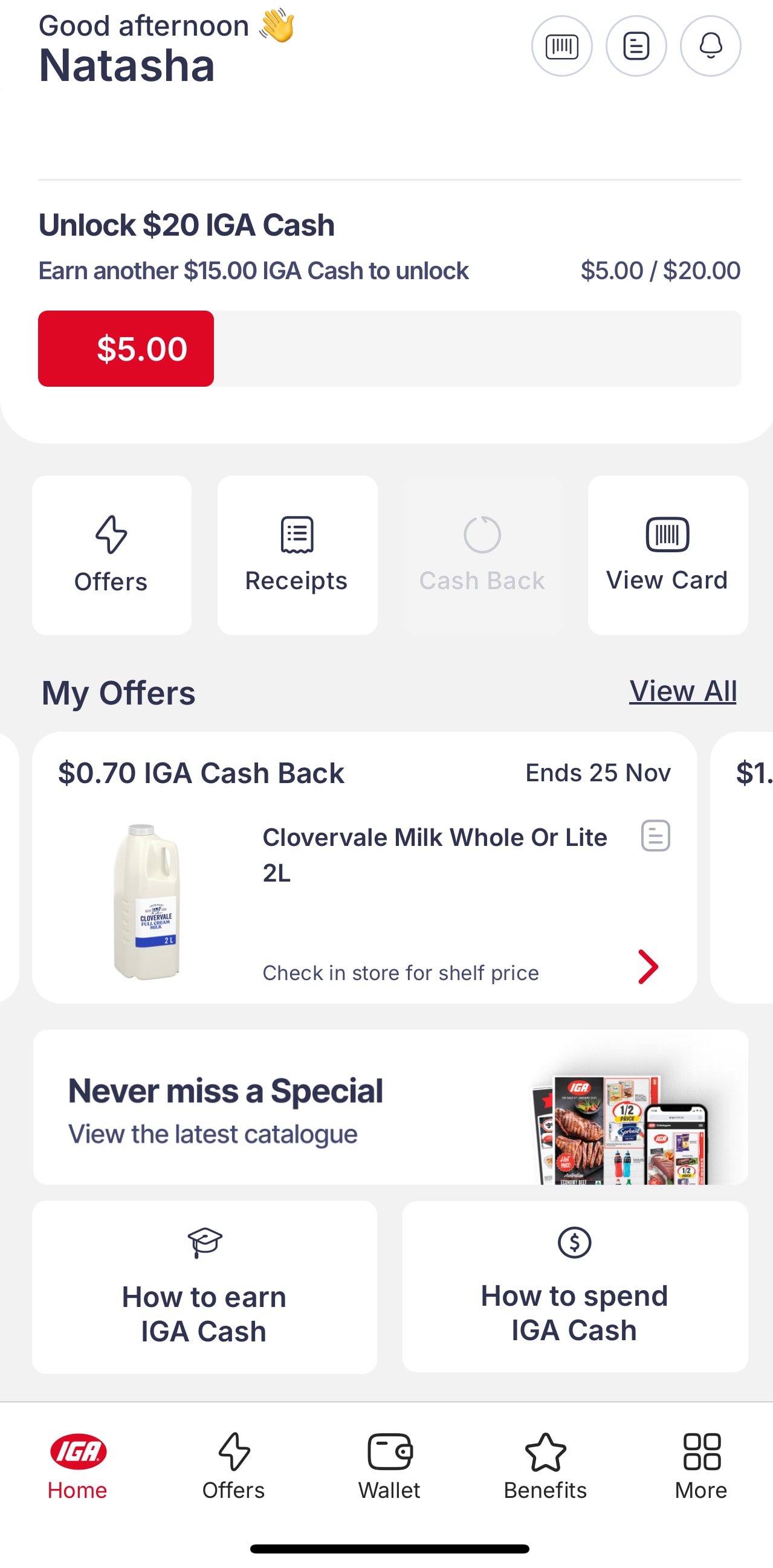Open the notifications bell
773x1568 pixels.
710,46
